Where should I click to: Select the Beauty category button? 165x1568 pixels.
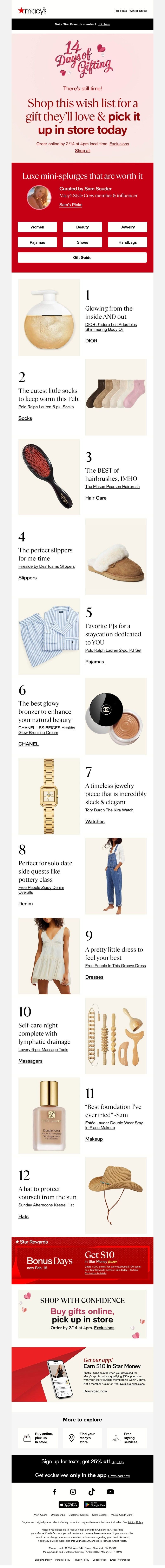pos(82,227)
